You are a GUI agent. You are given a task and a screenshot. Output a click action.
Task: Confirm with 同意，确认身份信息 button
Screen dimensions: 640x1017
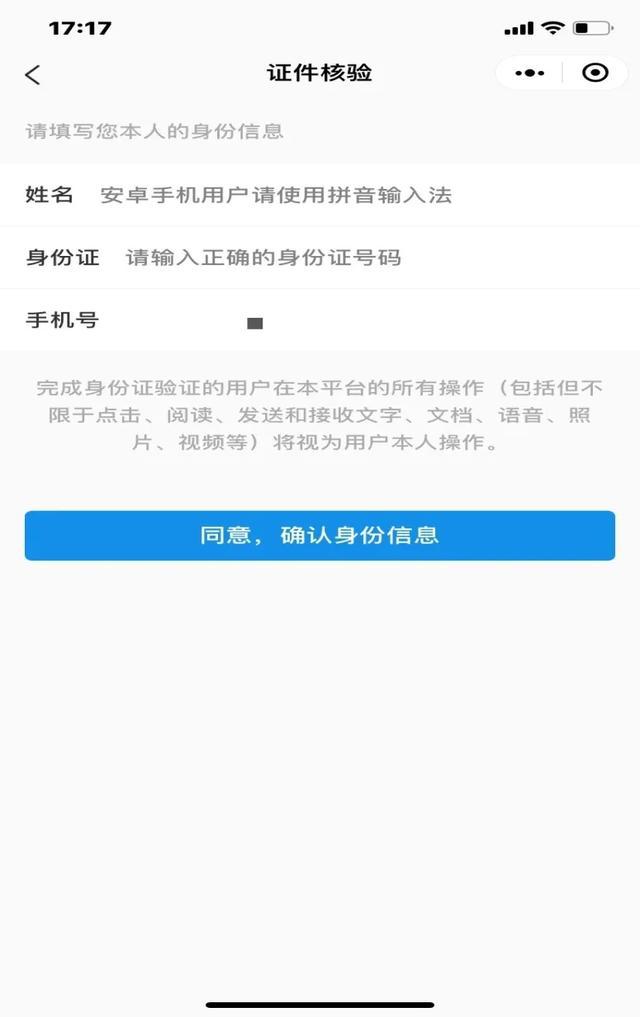(x=320, y=535)
